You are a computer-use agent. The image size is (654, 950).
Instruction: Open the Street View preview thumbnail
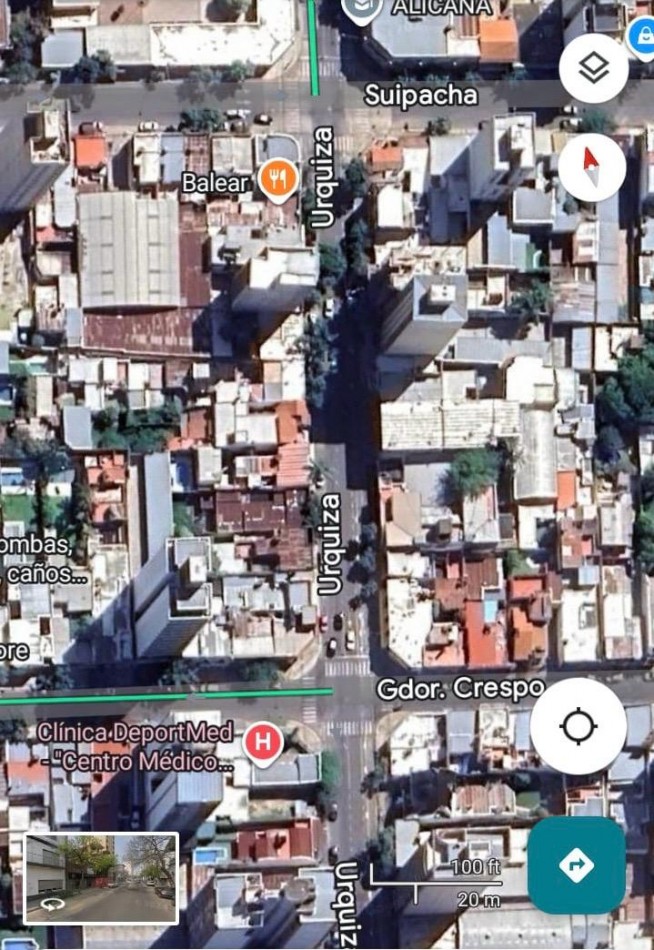[101, 878]
